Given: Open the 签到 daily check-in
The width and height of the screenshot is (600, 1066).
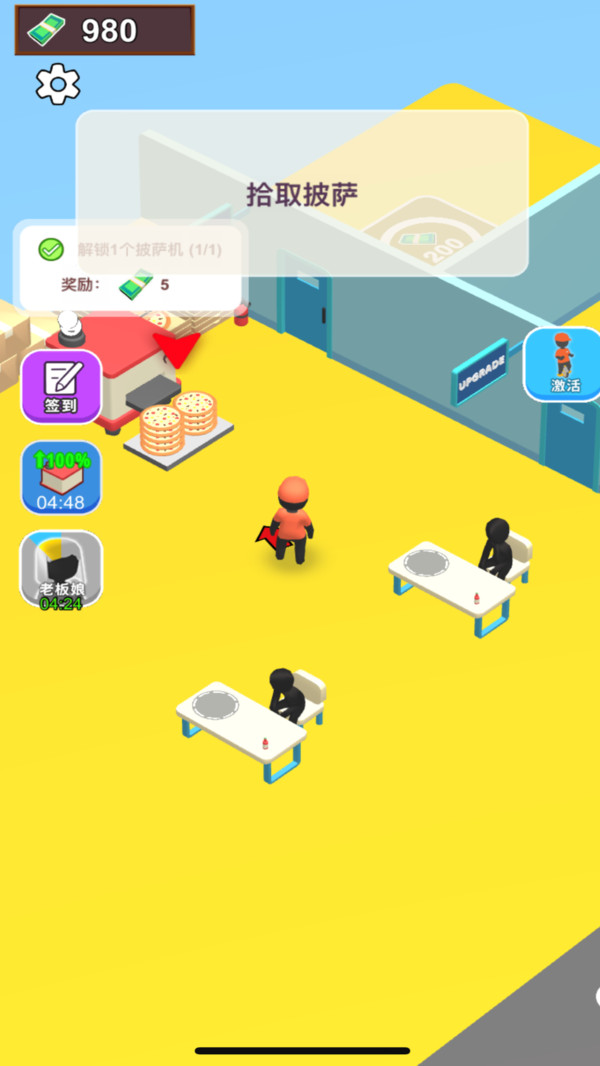Looking at the screenshot, I should click(x=61, y=386).
